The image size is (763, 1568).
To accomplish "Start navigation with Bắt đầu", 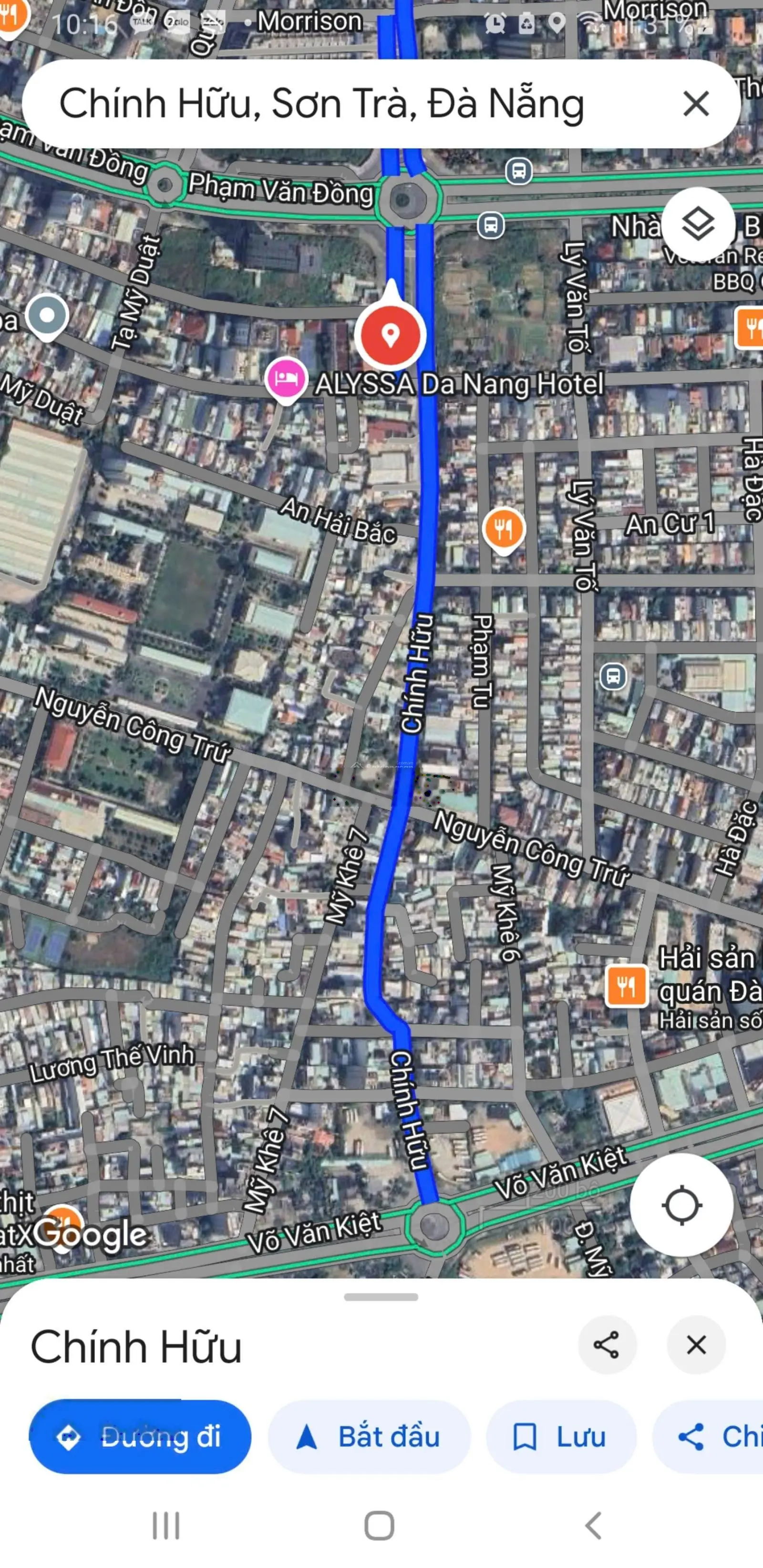I will click(x=369, y=1436).
